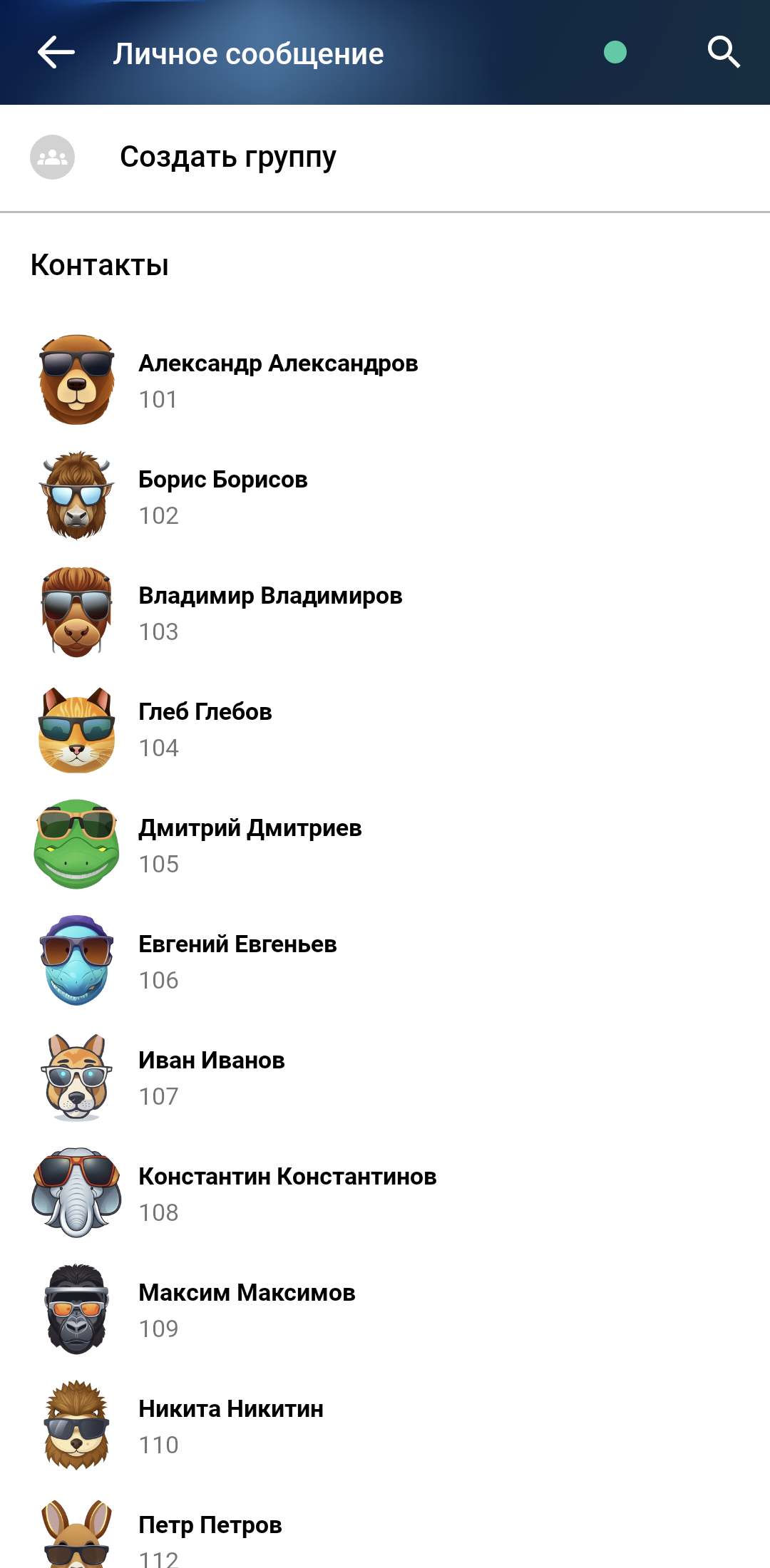Open Дмитрий Дмитриев contact

(250, 845)
